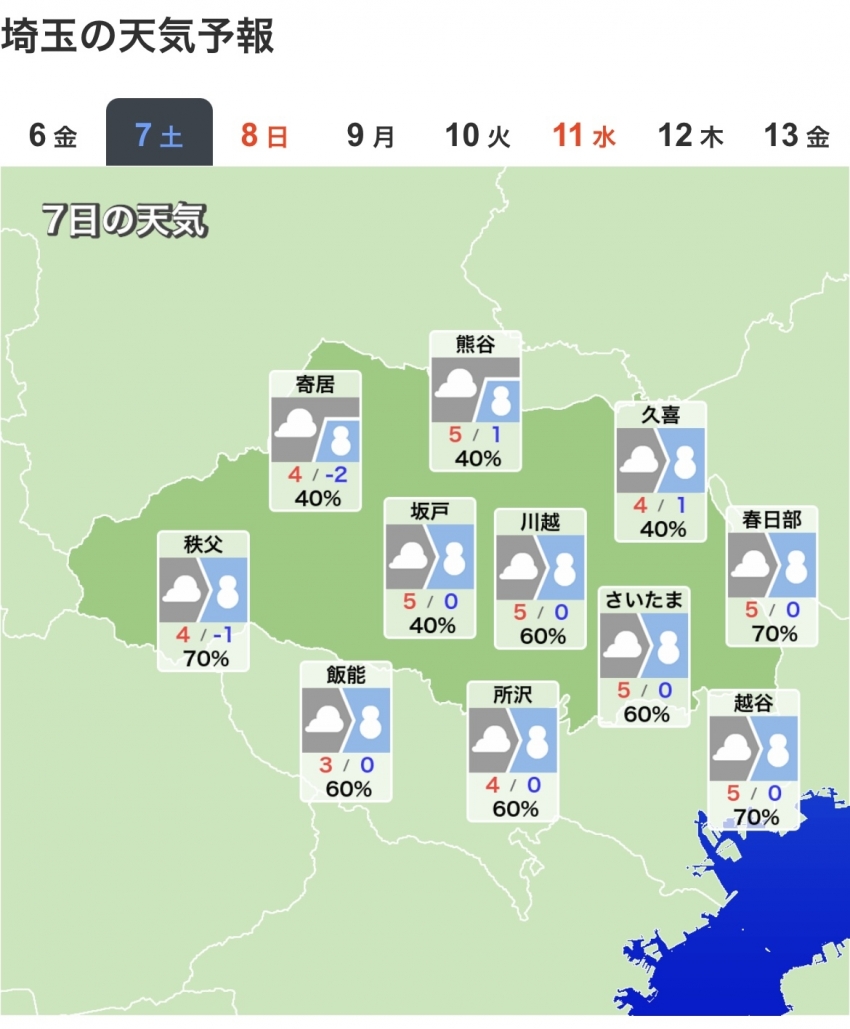View the 坂戸 forecast card
The image size is (850, 1029).
[430, 567]
